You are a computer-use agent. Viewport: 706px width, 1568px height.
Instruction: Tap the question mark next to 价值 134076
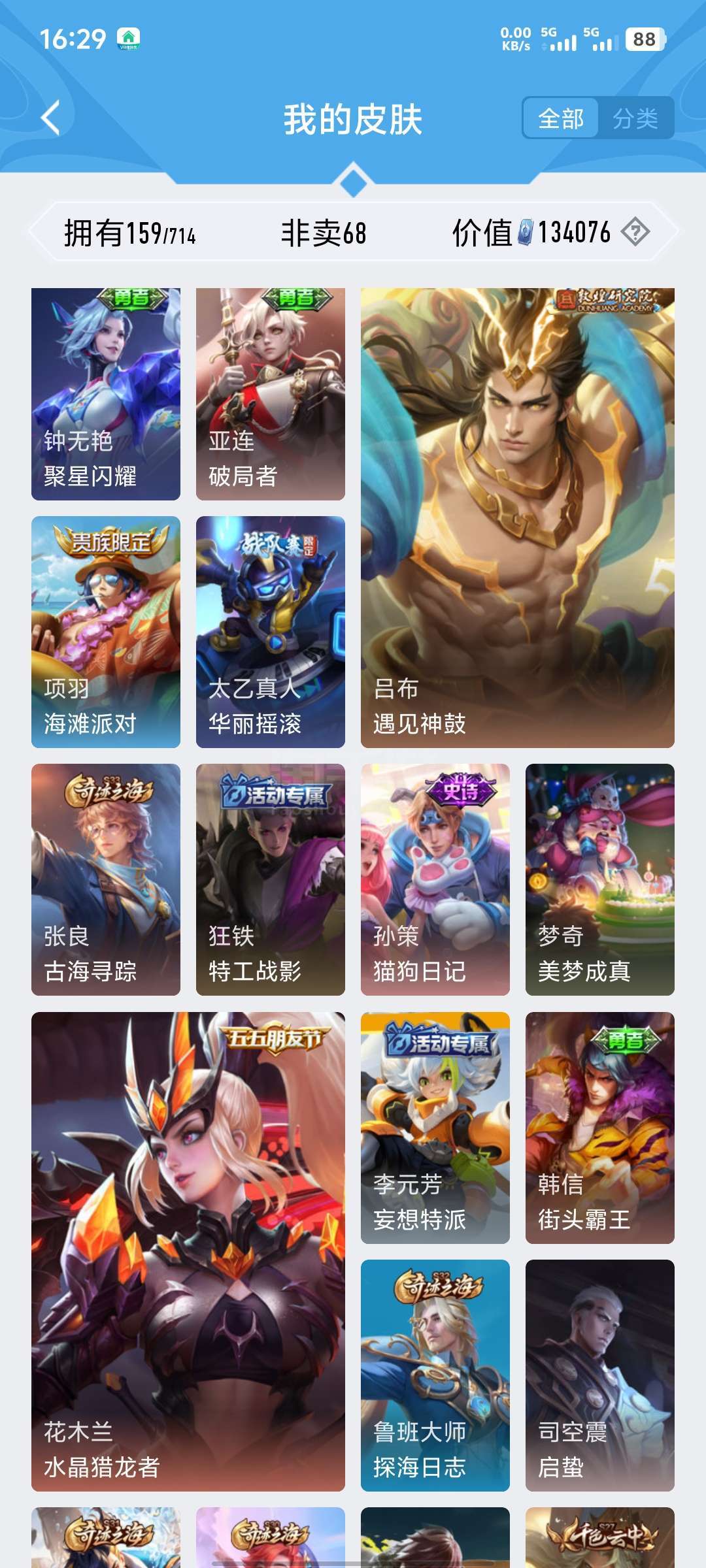pyautogui.click(x=635, y=232)
